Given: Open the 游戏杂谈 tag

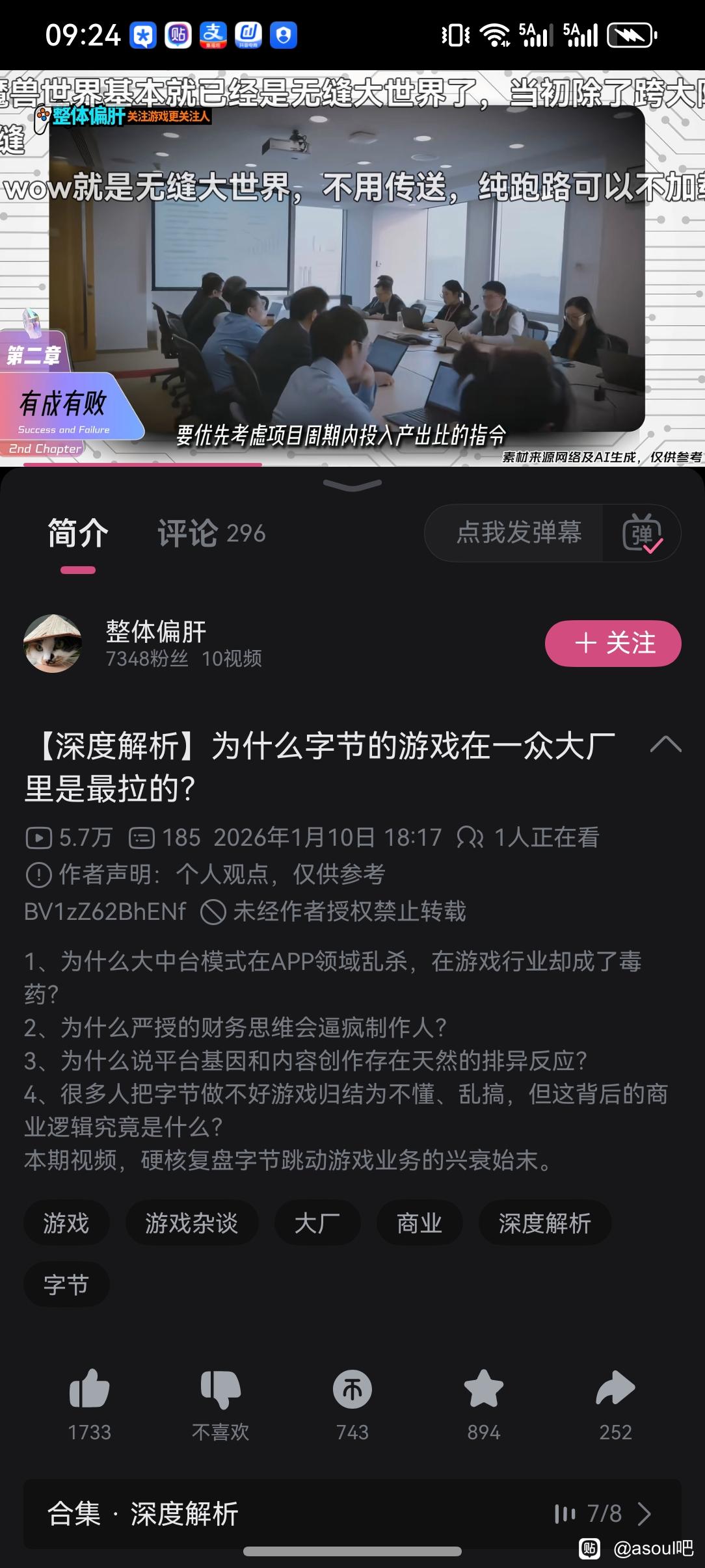Looking at the screenshot, I should [191, 1223].
